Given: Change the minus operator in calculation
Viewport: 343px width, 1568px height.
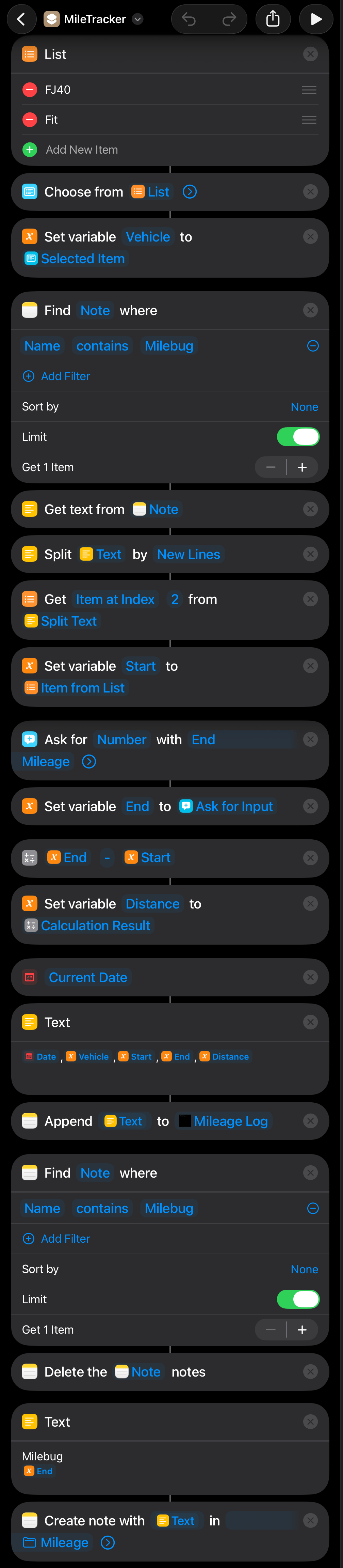Looking at the screenshot, I should click(107, 858).
